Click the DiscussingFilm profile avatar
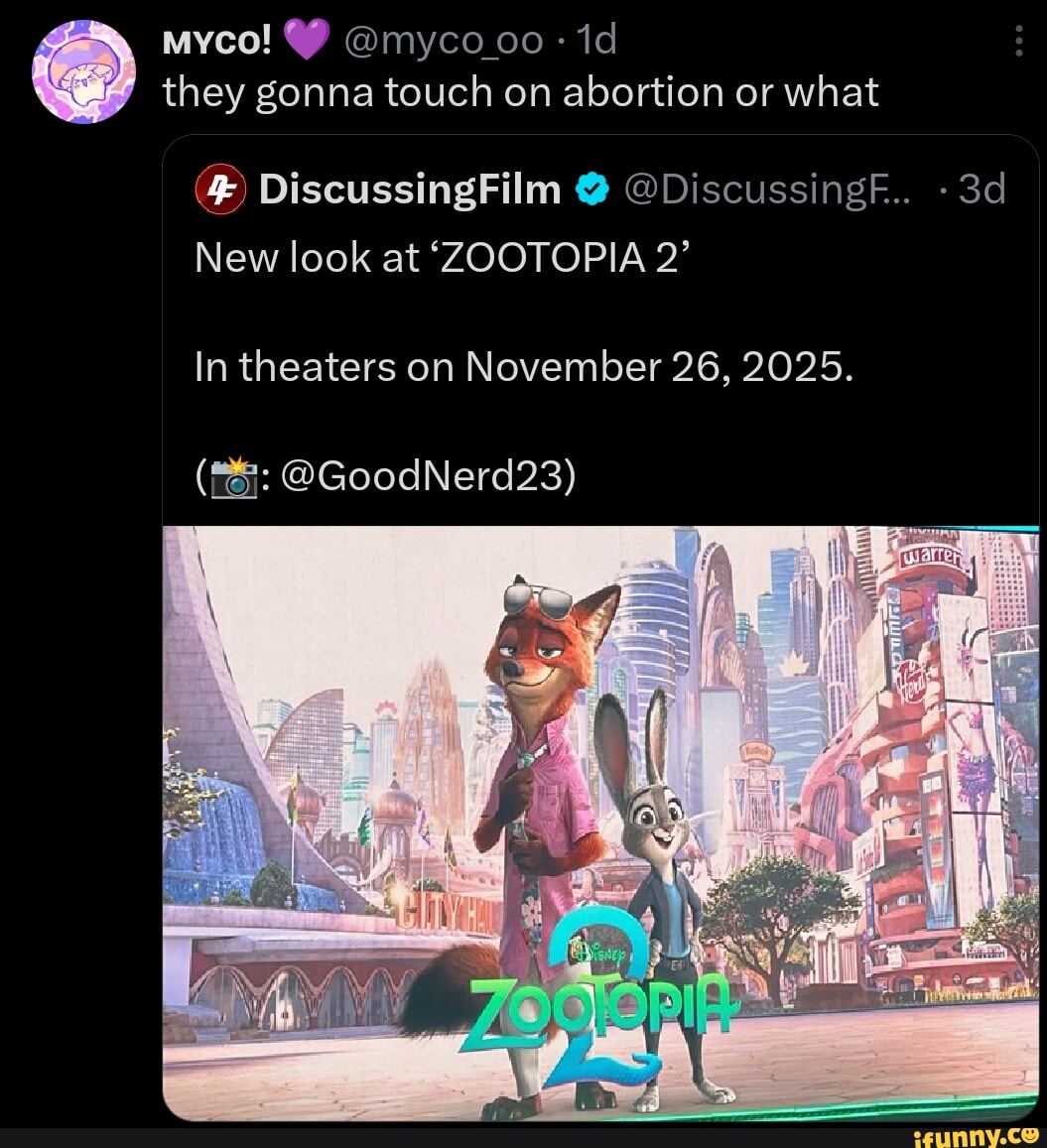1047x1148 pixels. coord(220,190)
